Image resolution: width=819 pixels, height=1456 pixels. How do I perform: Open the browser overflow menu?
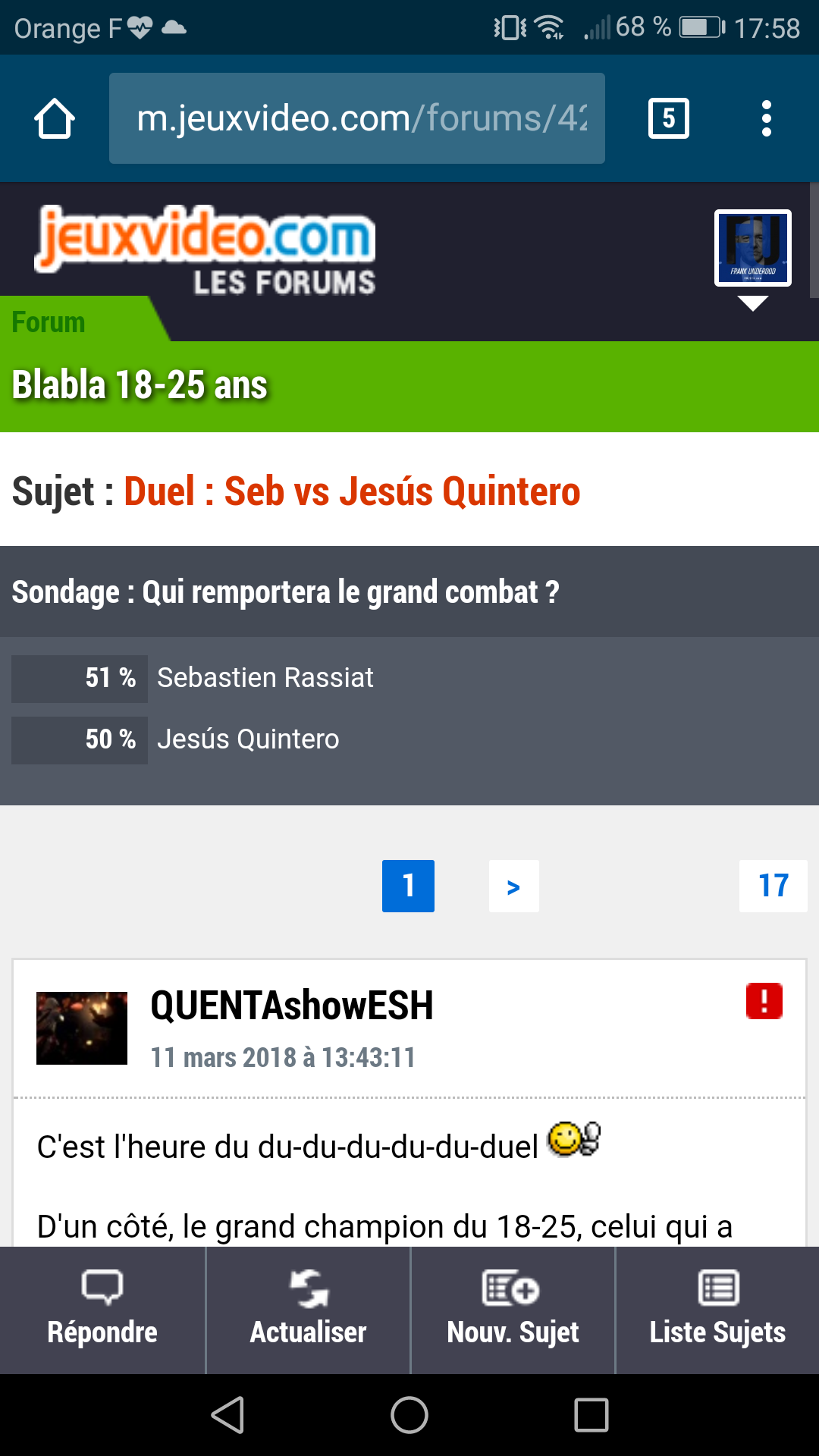click(x=766, y=119)
